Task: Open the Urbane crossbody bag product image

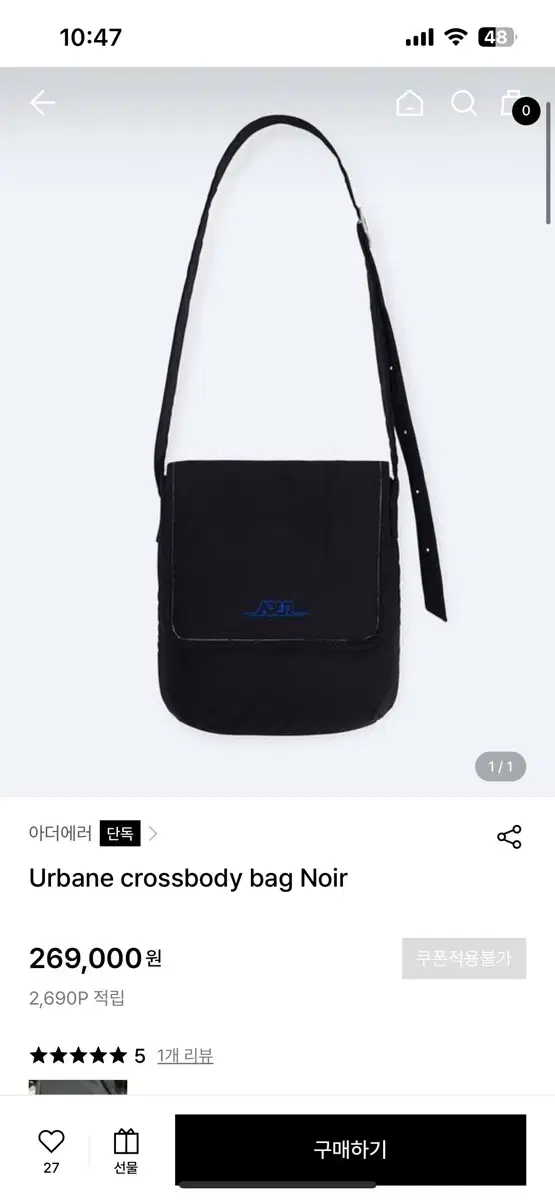Action: (x=277, y=432)
